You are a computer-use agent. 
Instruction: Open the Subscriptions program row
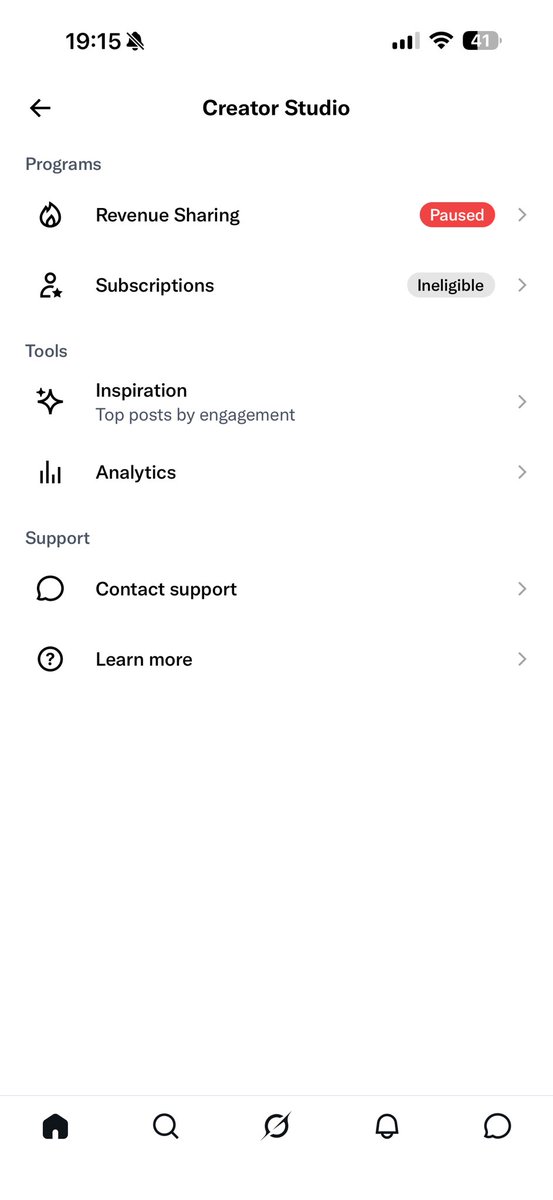pos(276,285)
